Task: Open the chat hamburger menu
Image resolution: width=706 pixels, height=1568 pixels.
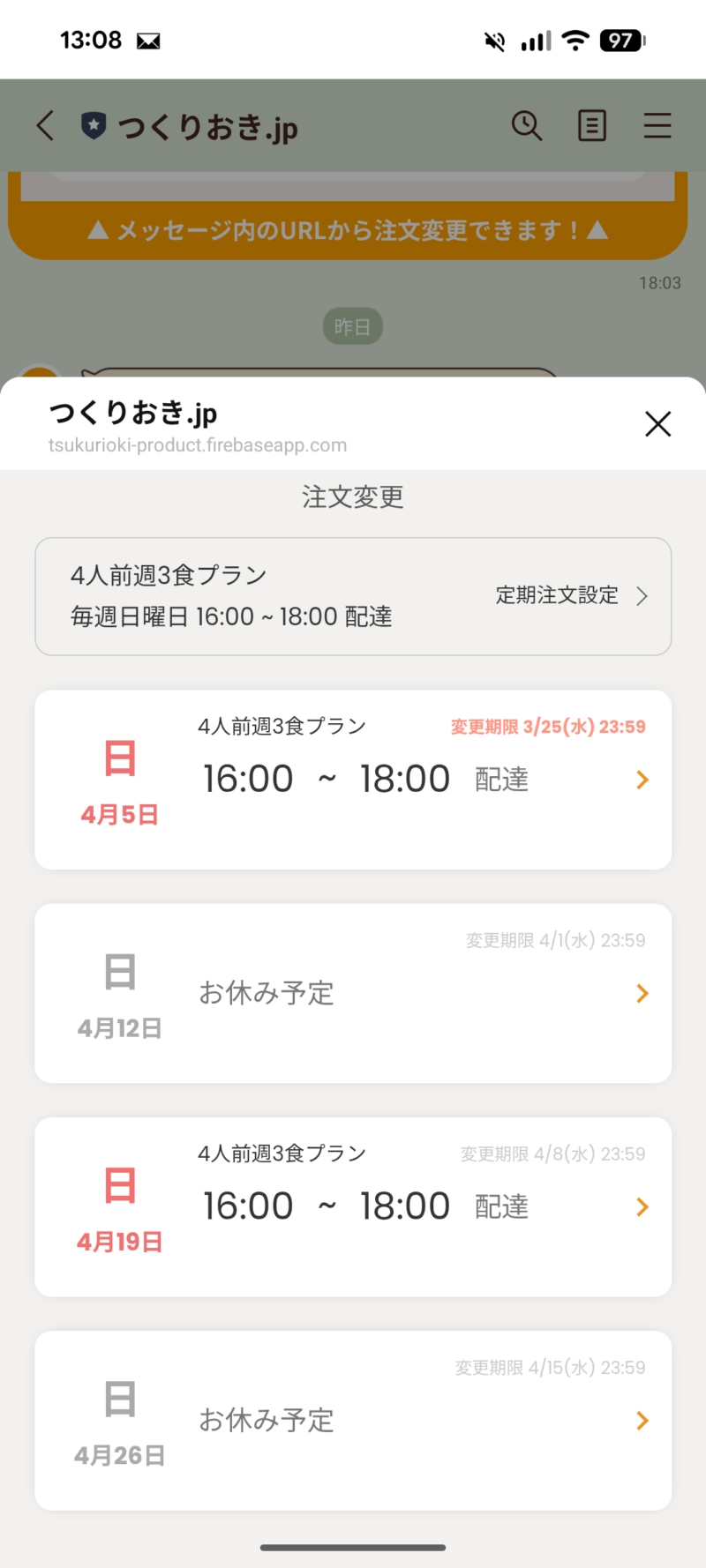Action: [657, 126]
